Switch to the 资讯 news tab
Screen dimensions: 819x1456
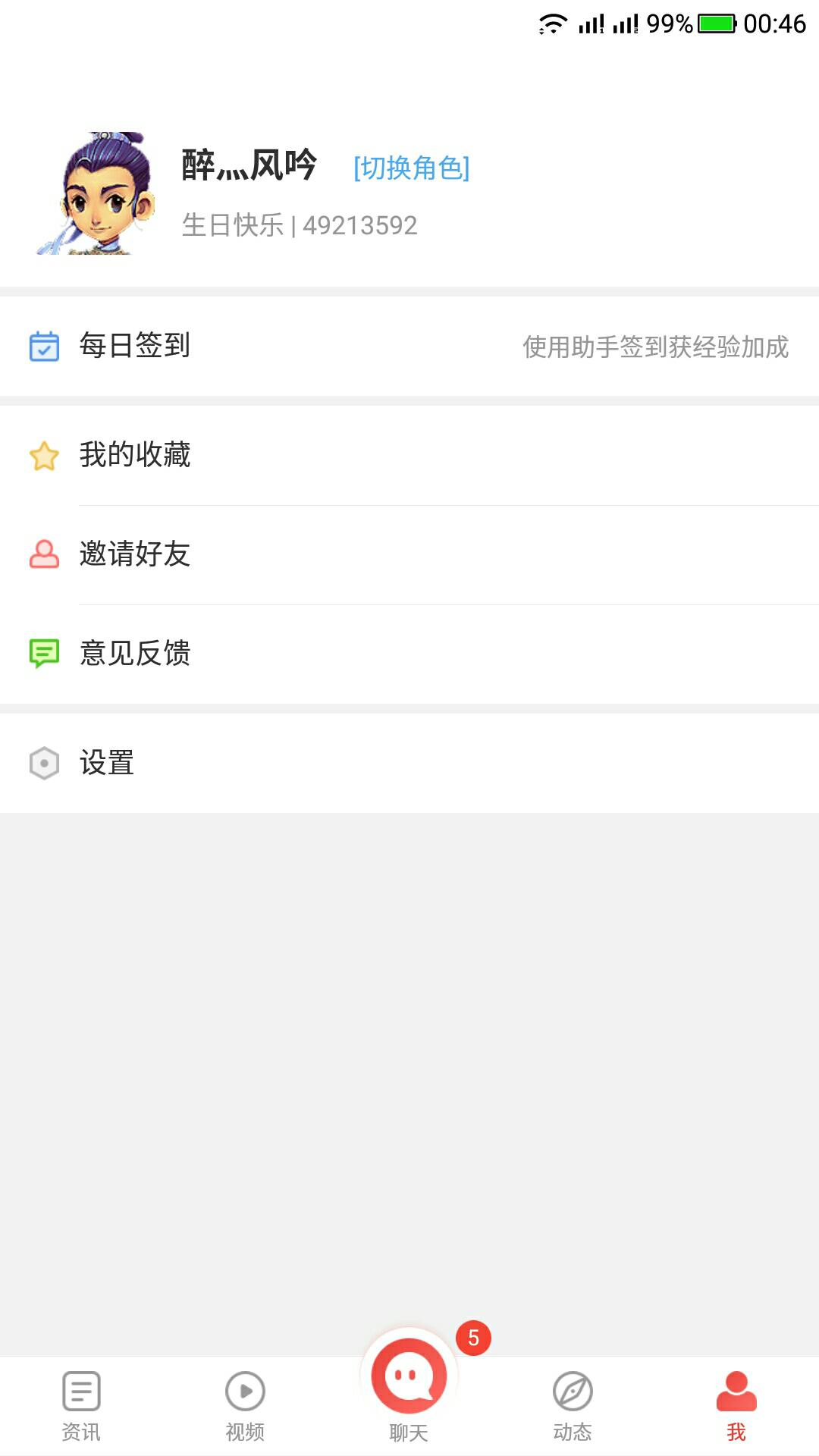click(x=81, y=1407)
